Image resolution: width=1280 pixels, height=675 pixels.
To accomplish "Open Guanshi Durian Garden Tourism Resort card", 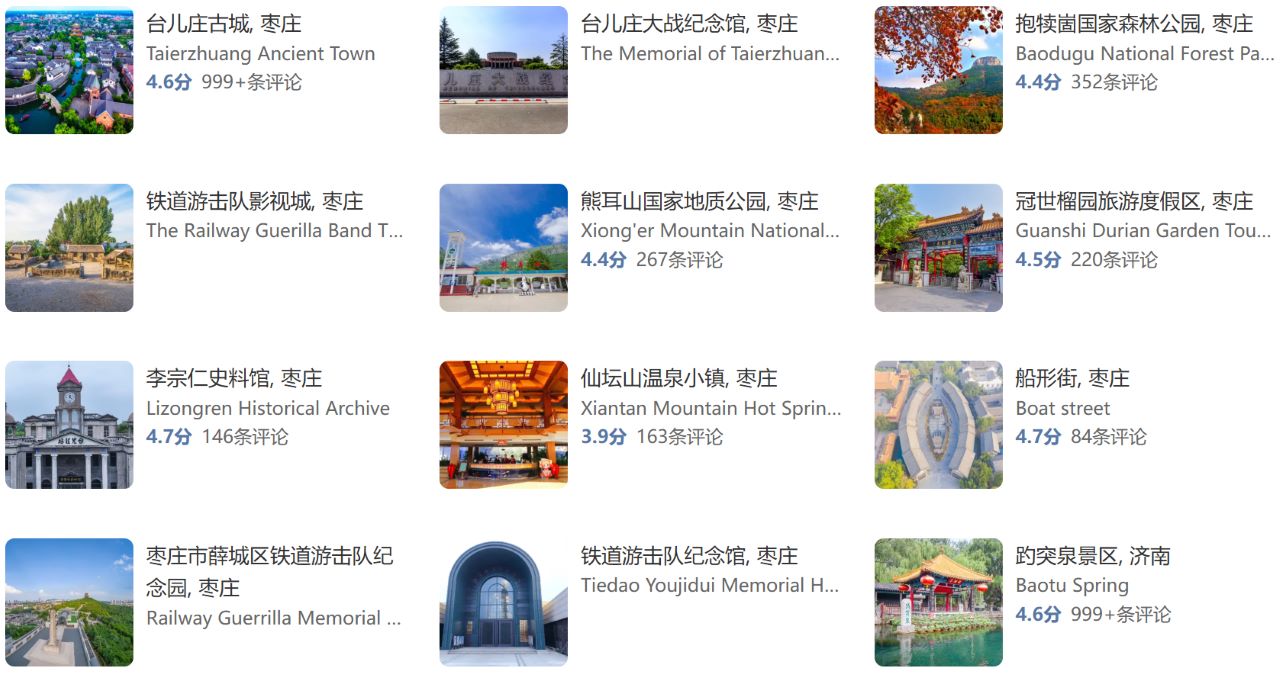I will pyautogui.click(x=1133, y=202).
